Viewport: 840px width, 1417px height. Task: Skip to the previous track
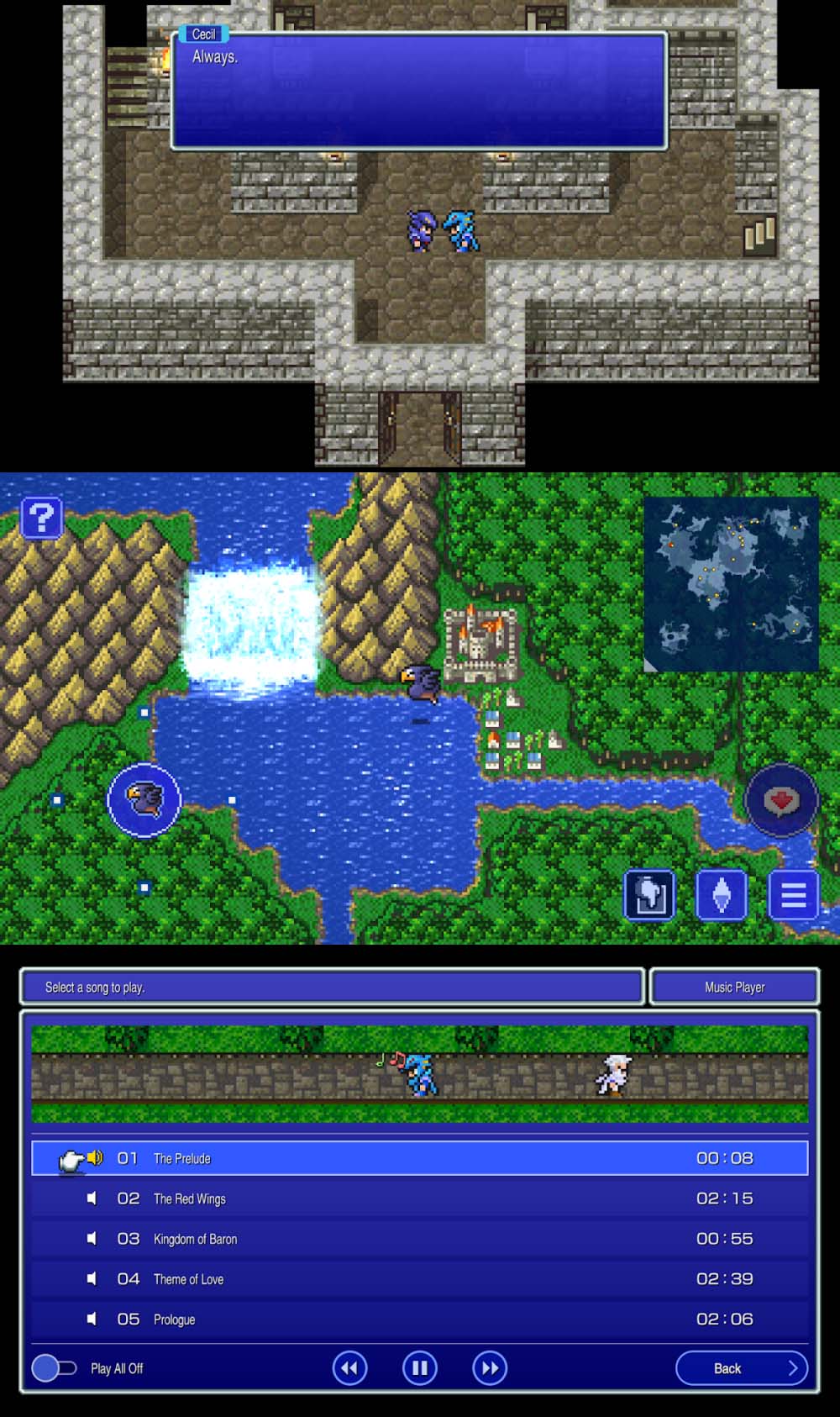point(349,1368)
